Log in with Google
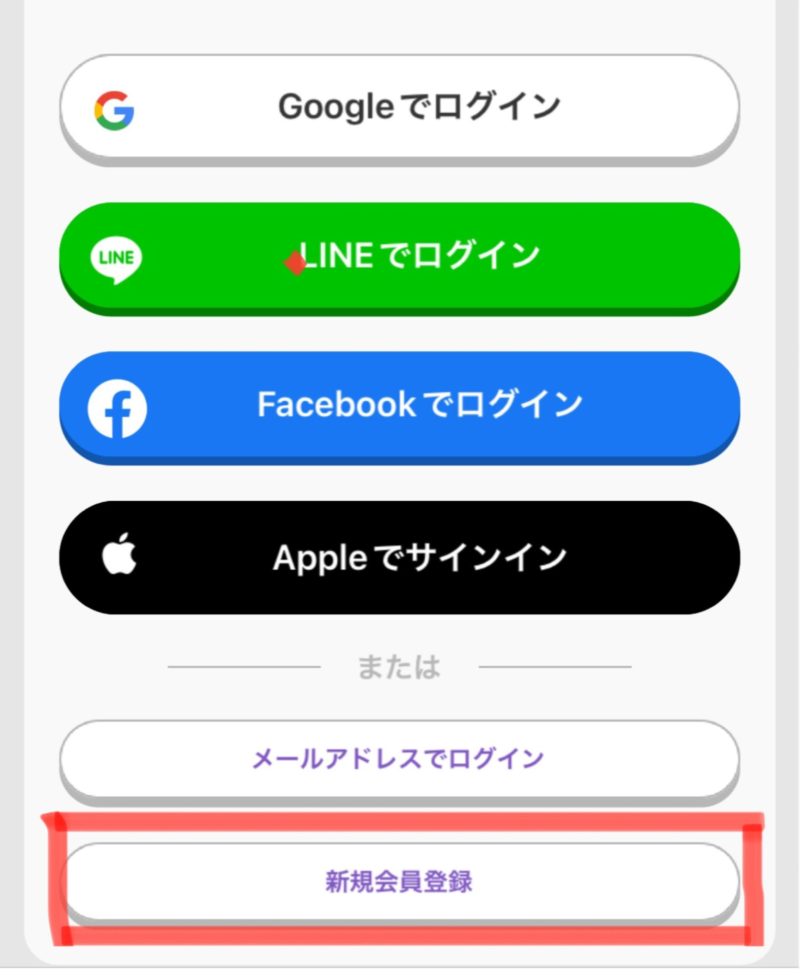This screenshot has width=800, height=975. click(400, 106)
